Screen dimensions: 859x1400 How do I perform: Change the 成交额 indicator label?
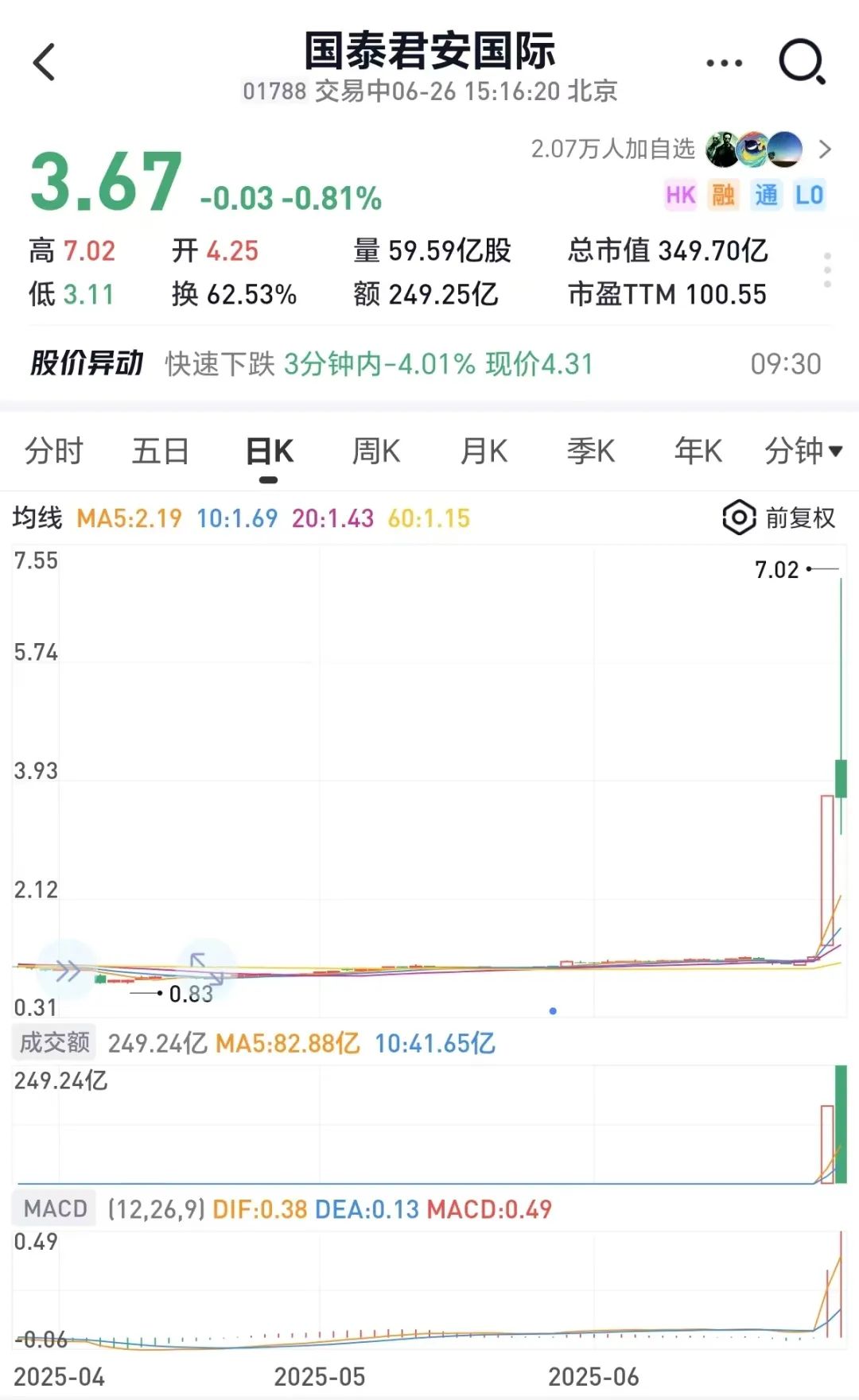[x=54, y=1042]
